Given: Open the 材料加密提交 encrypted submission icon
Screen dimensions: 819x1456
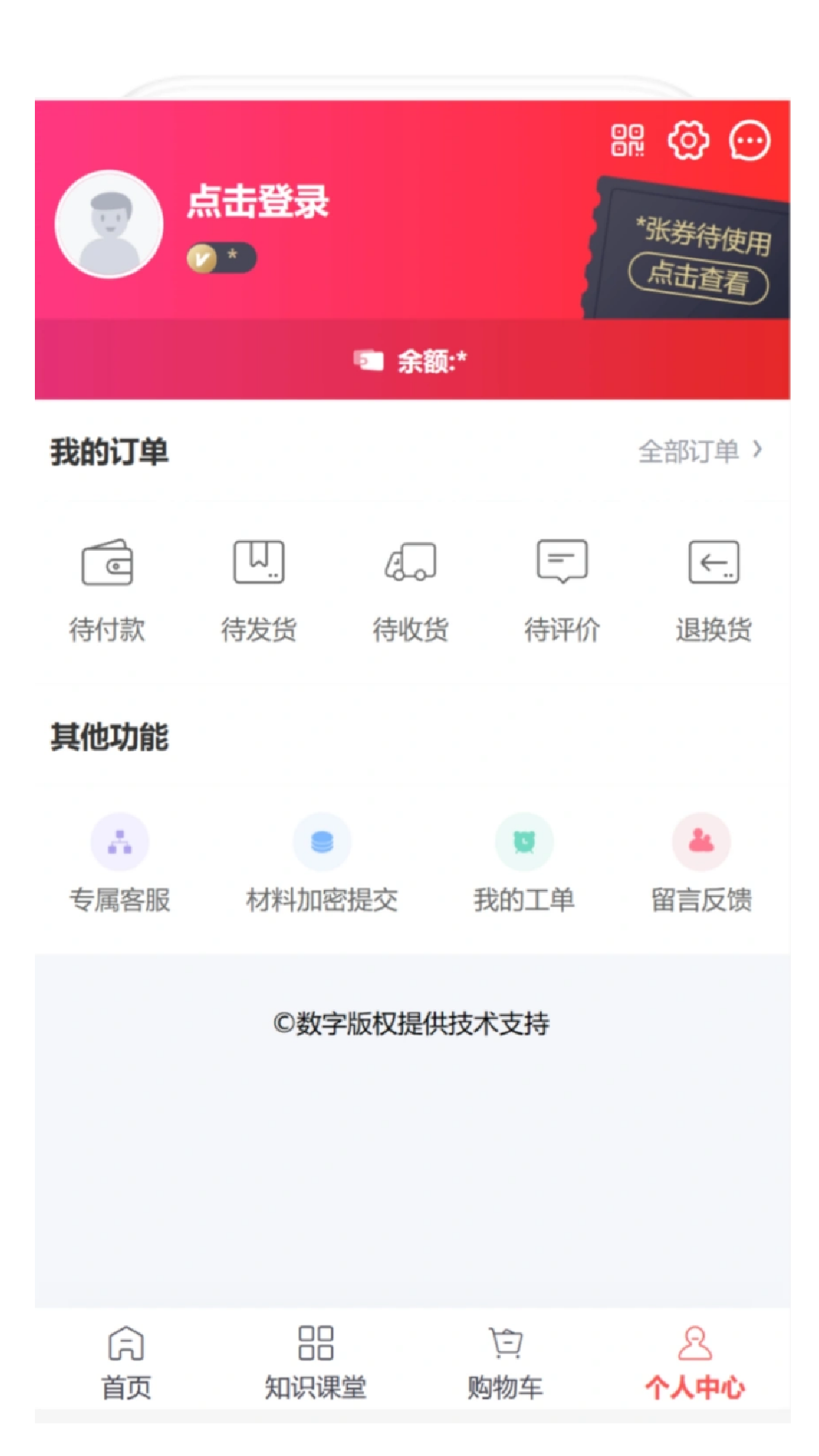Looking at the screenshot, I should 322,842.
